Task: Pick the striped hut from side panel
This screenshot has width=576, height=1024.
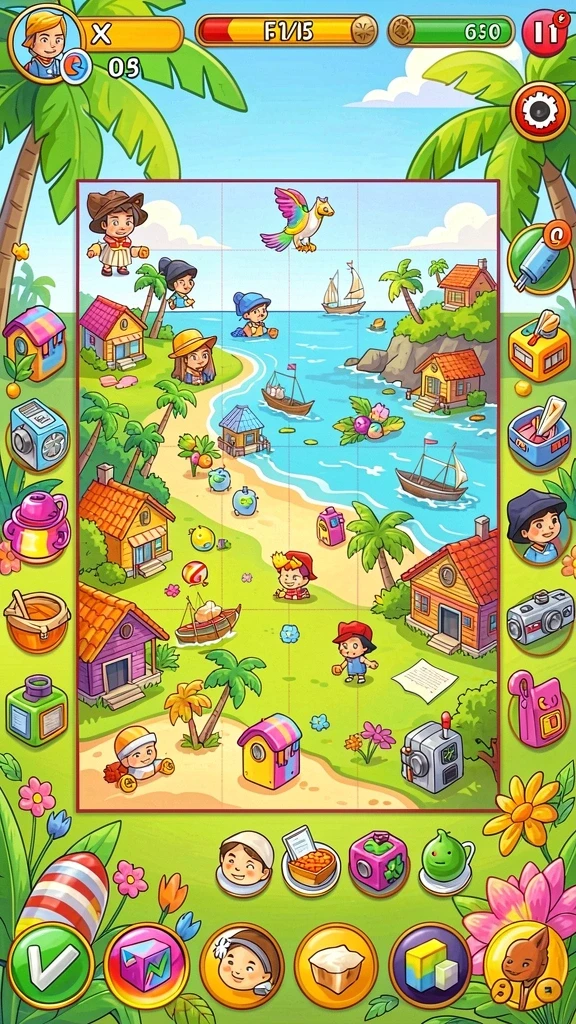Action: pos(35,344)
